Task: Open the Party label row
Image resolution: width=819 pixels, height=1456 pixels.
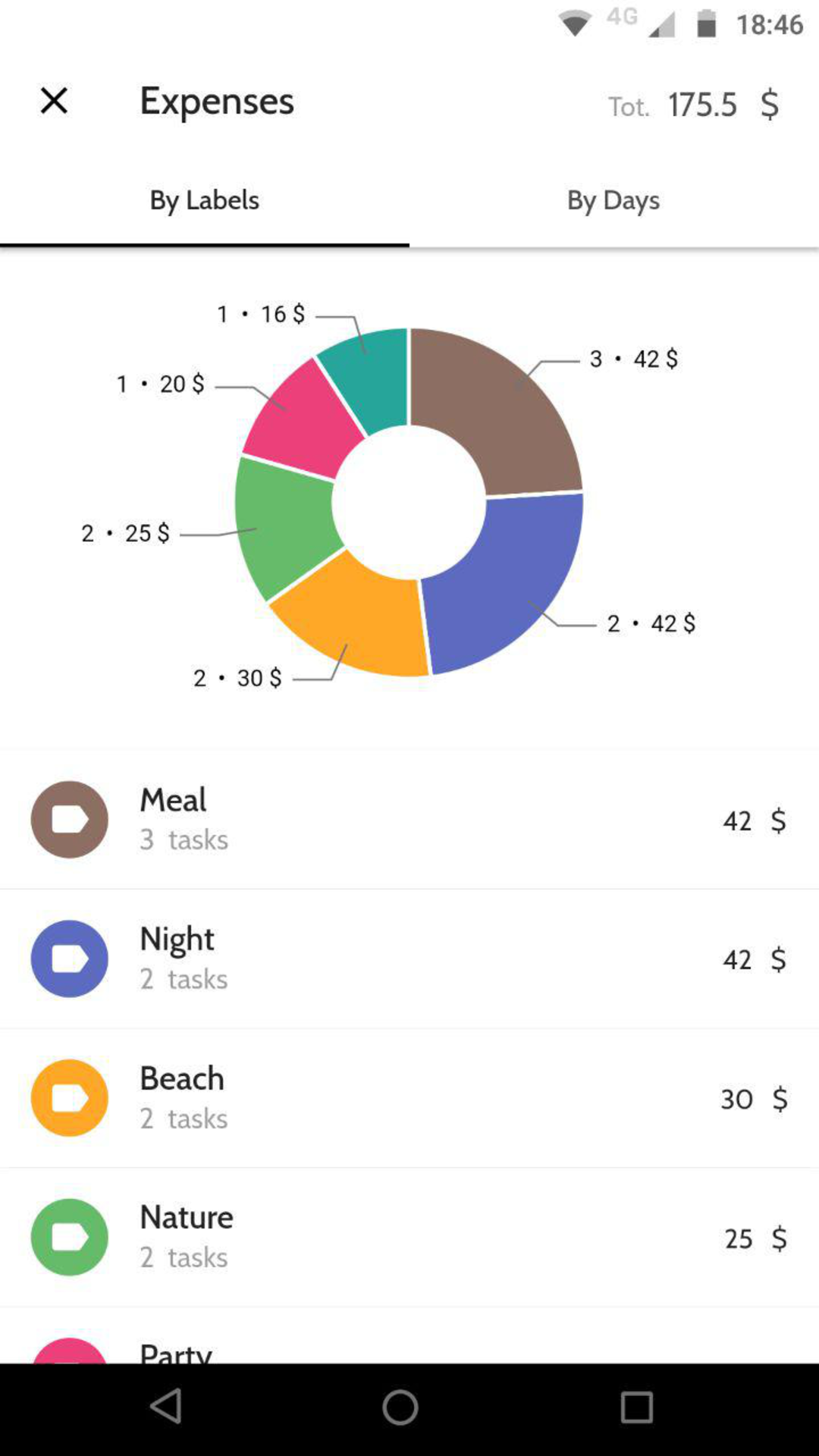Action: click(x=409, y=1335)
